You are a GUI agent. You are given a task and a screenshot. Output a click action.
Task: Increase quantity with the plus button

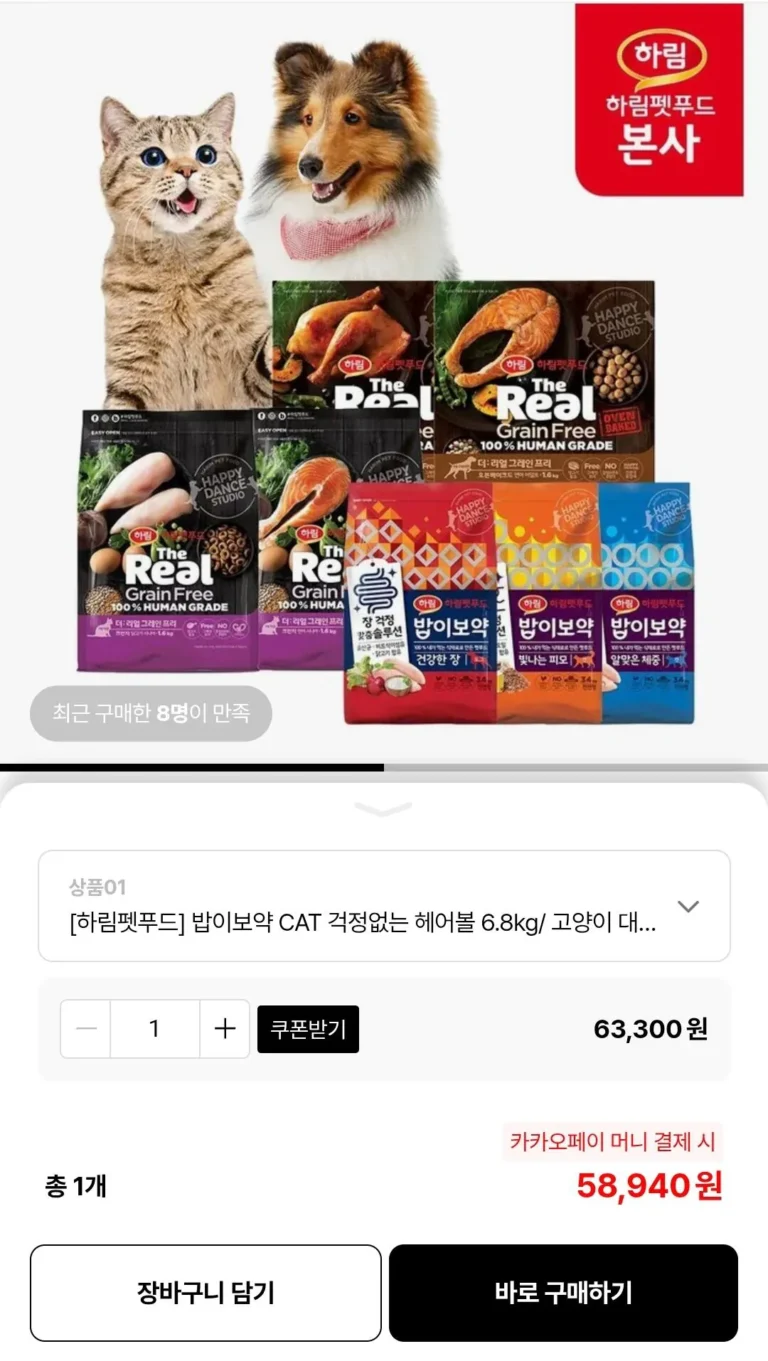click(x=225, y=1029)
